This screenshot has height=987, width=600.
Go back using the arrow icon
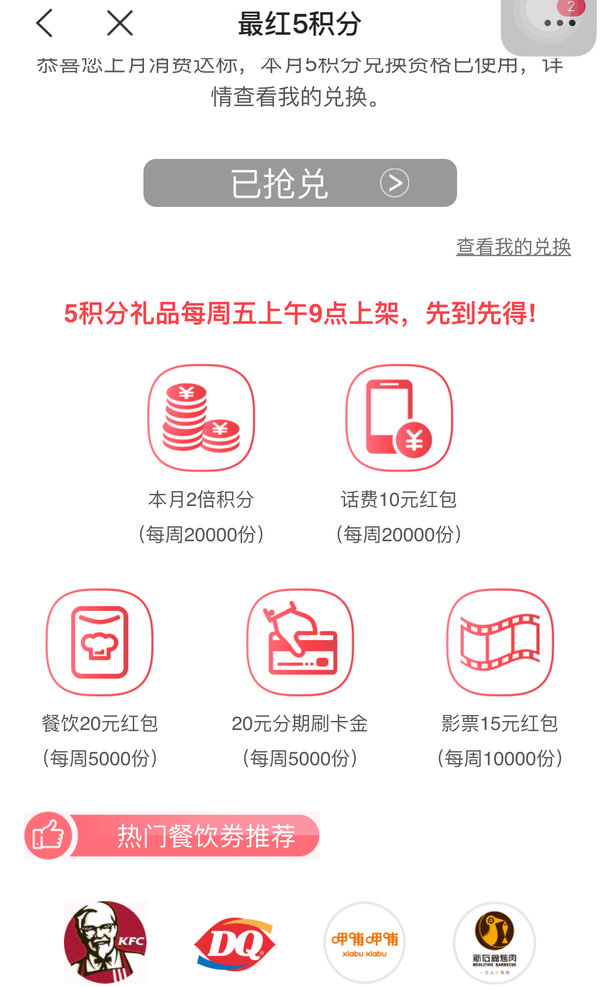click(44, 24)
